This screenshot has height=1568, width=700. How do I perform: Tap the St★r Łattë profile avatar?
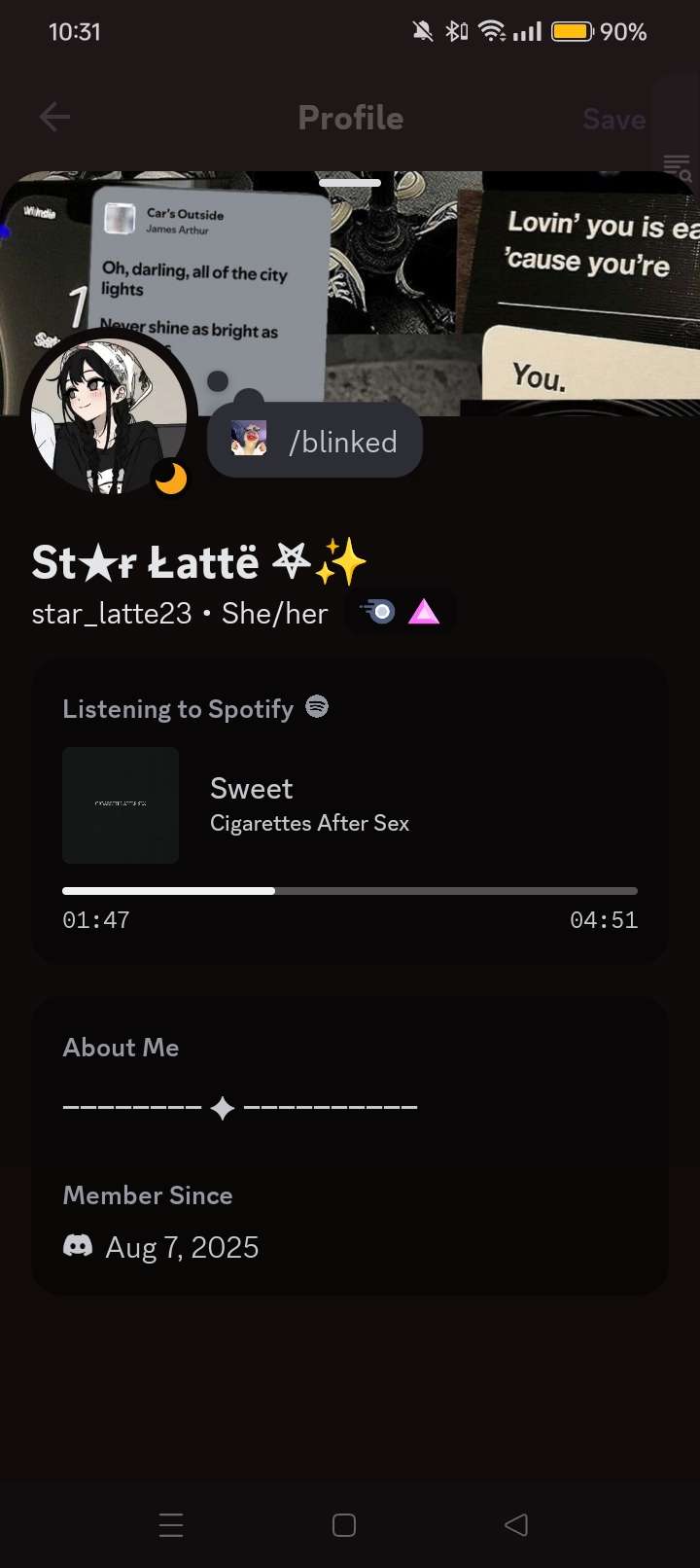(x=108, y=412)
